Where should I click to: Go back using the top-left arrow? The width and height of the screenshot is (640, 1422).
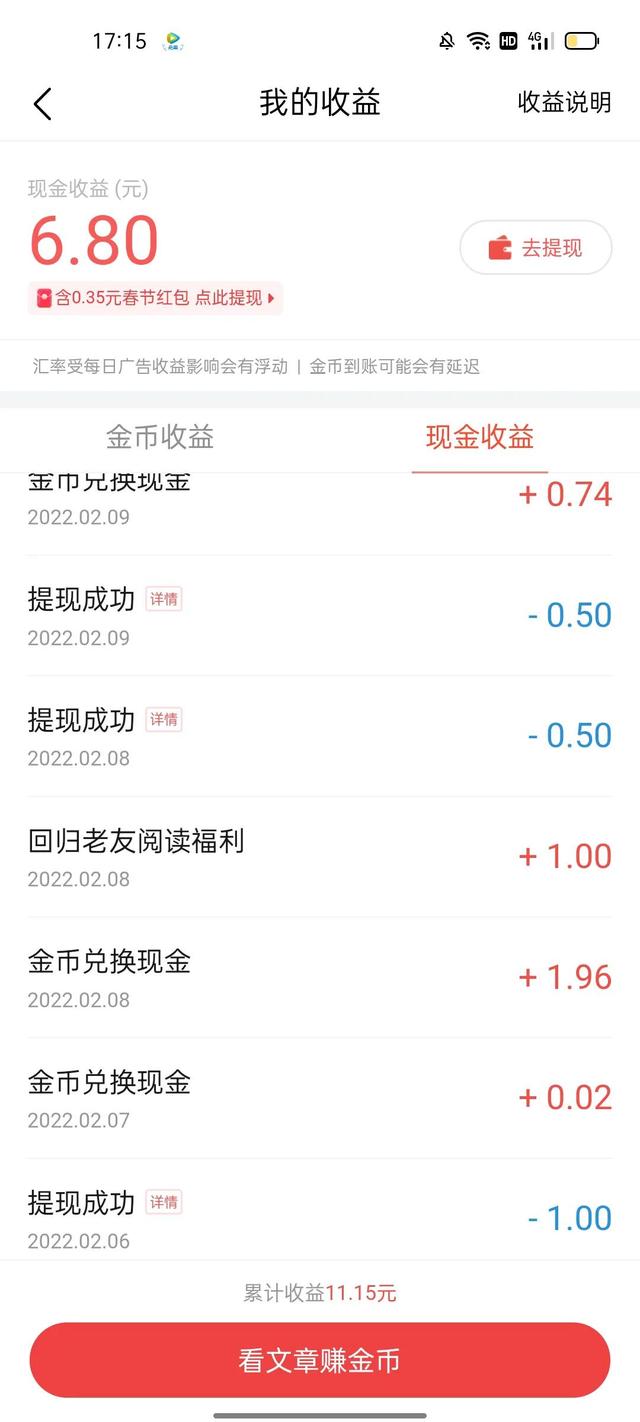42,104
